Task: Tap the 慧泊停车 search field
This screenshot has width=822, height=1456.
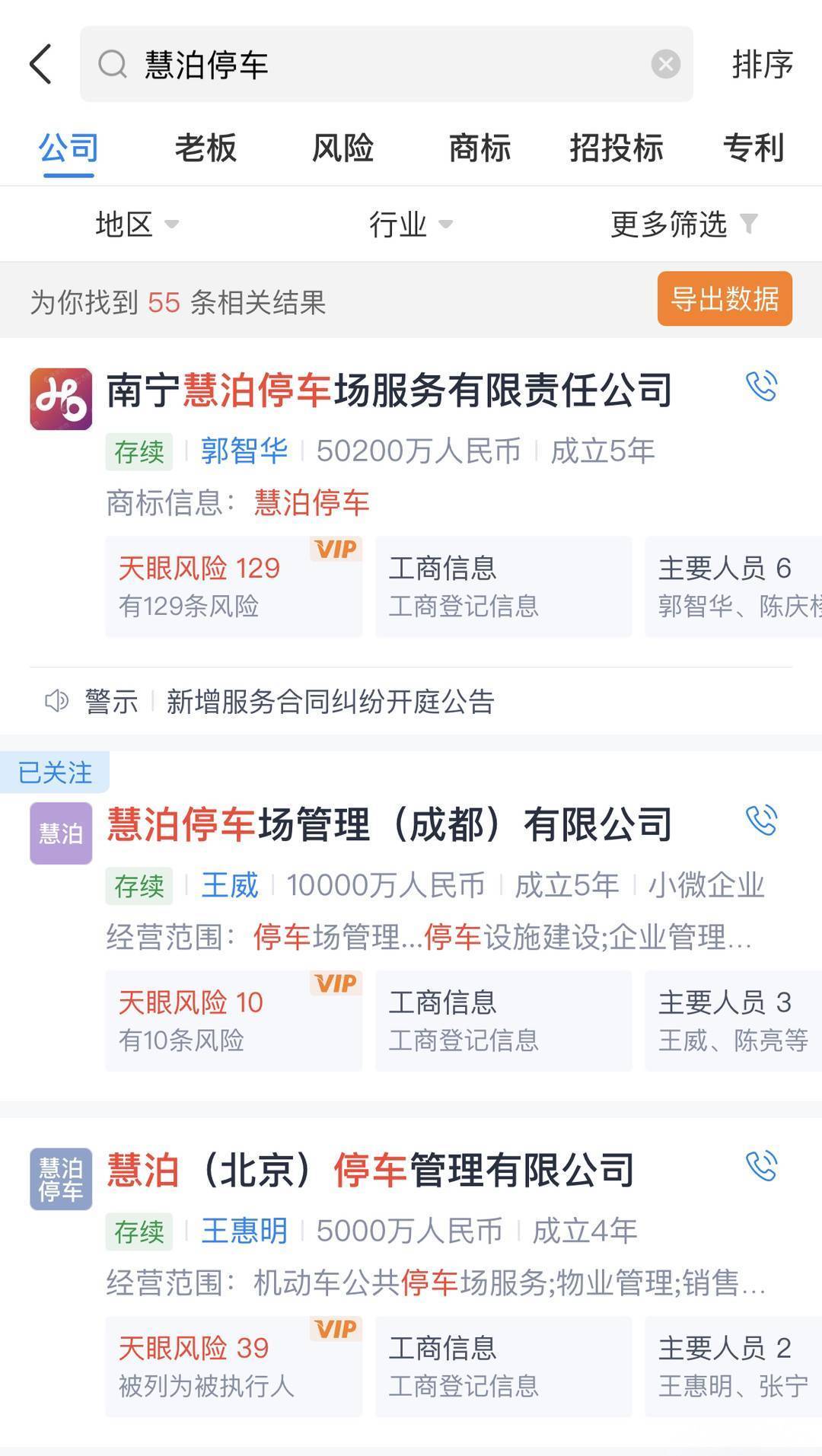Action: (x=381, y=64)
